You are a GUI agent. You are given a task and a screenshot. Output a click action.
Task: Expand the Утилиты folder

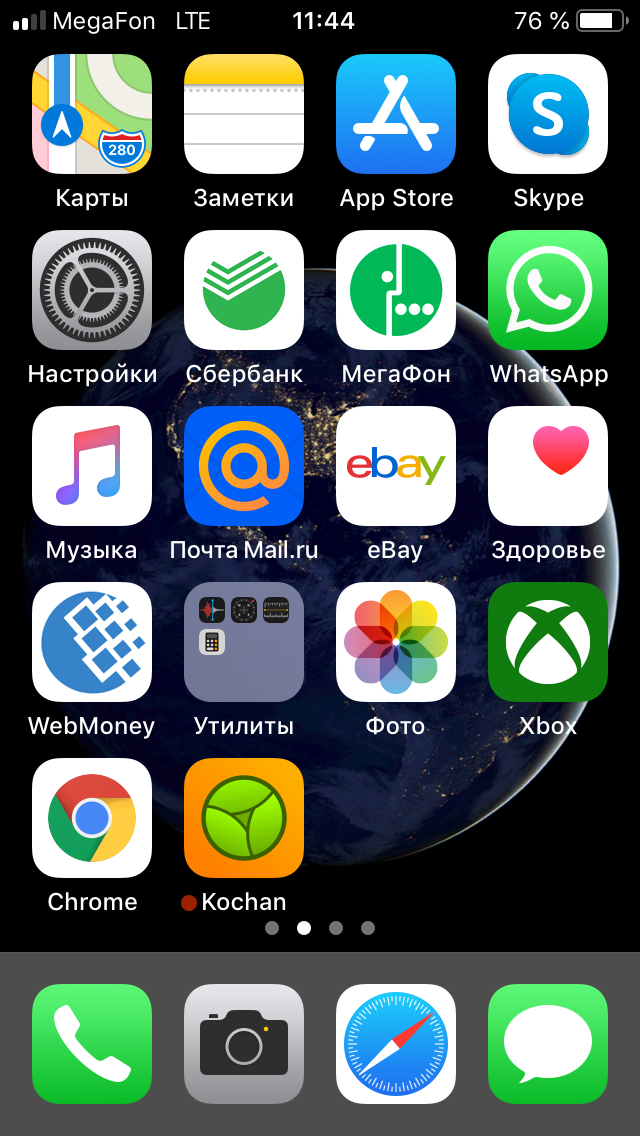(244, 642)
